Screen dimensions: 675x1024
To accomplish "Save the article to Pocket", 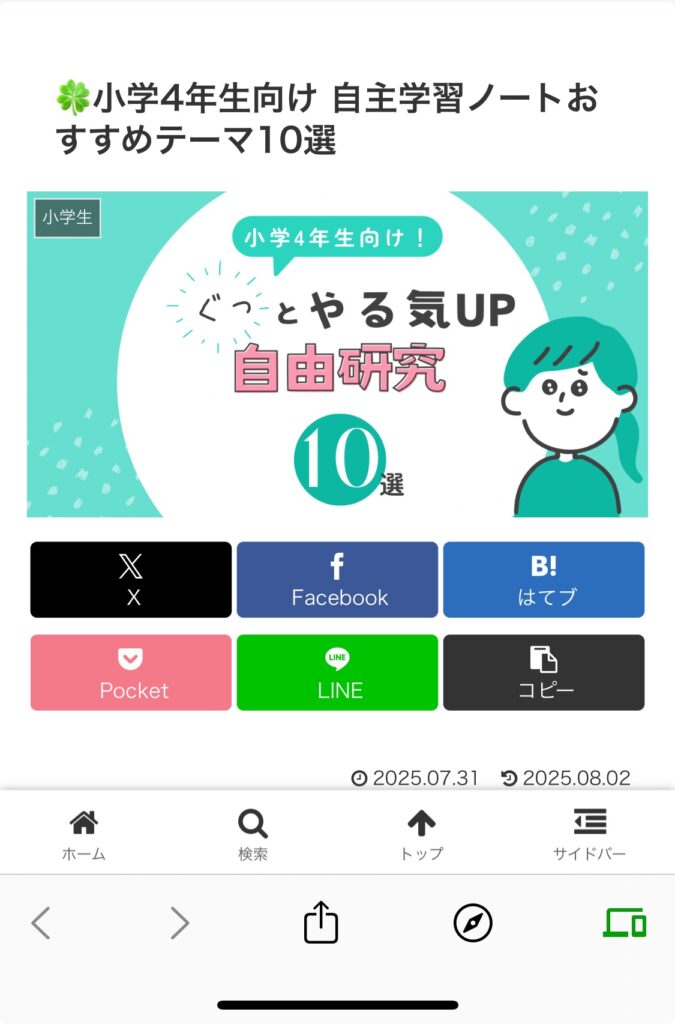I will tap(131, 673).
